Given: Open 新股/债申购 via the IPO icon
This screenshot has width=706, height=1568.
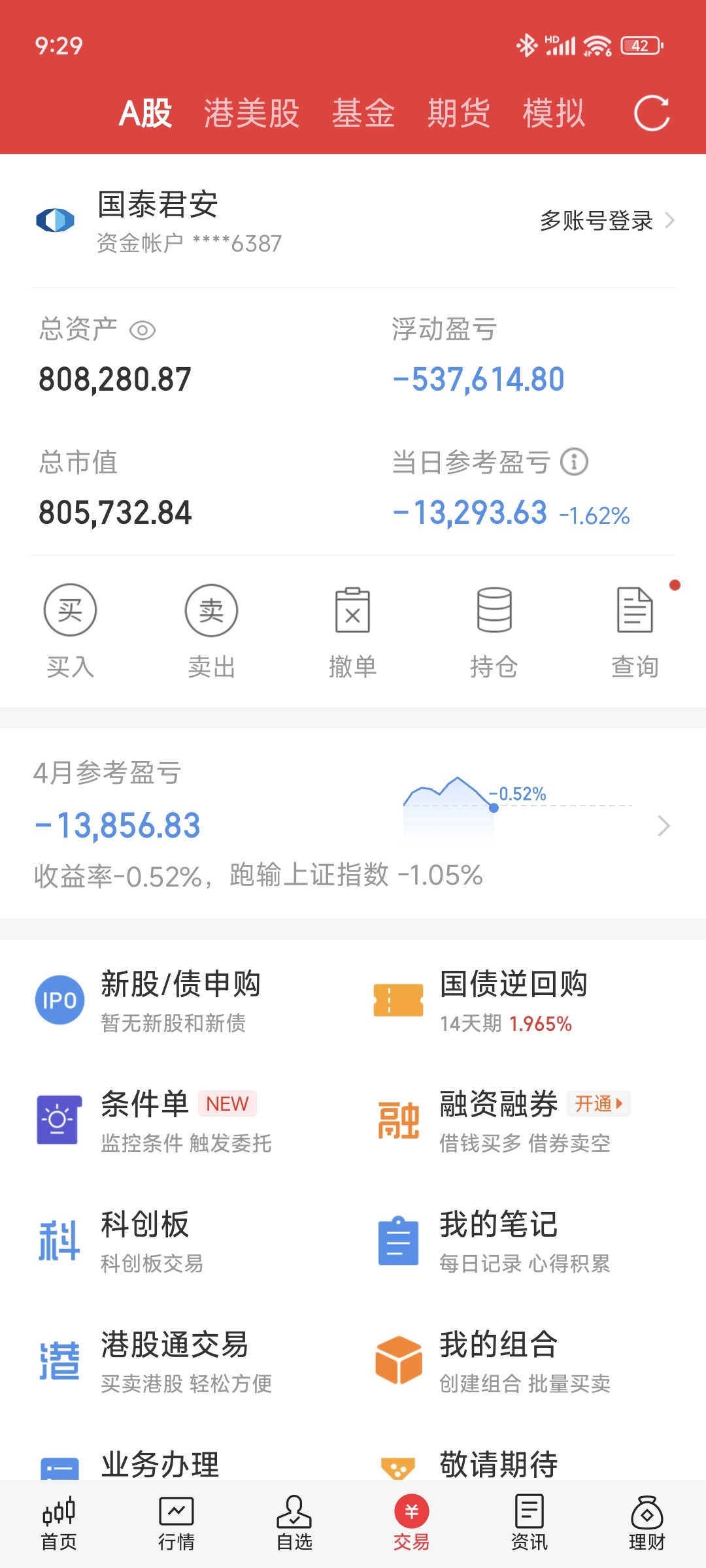Looking at the screenshot, I should [x=59, y=1000].
